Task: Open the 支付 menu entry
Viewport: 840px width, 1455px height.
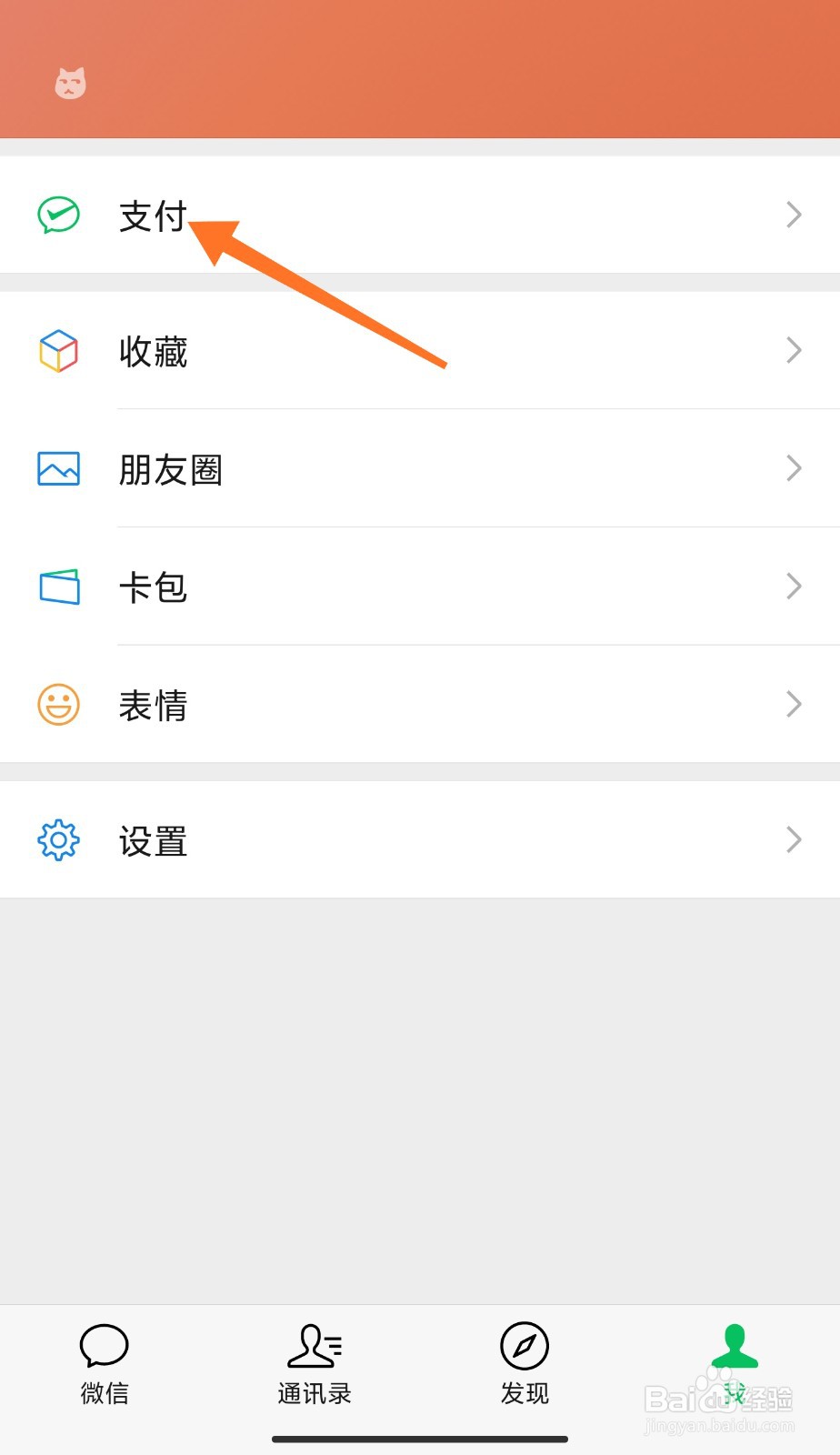Action: pos(153,215)
